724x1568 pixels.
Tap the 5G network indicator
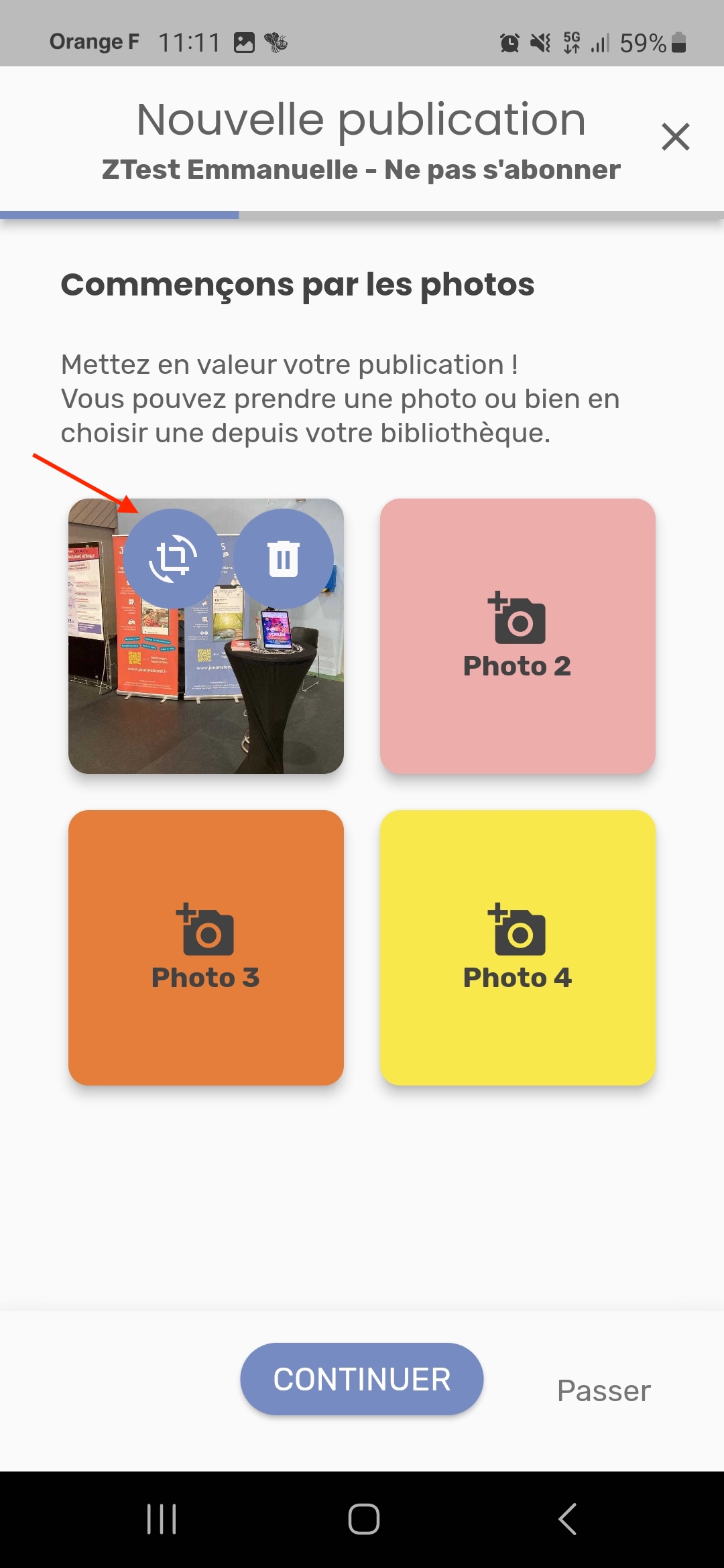click(x=570, y=43)
